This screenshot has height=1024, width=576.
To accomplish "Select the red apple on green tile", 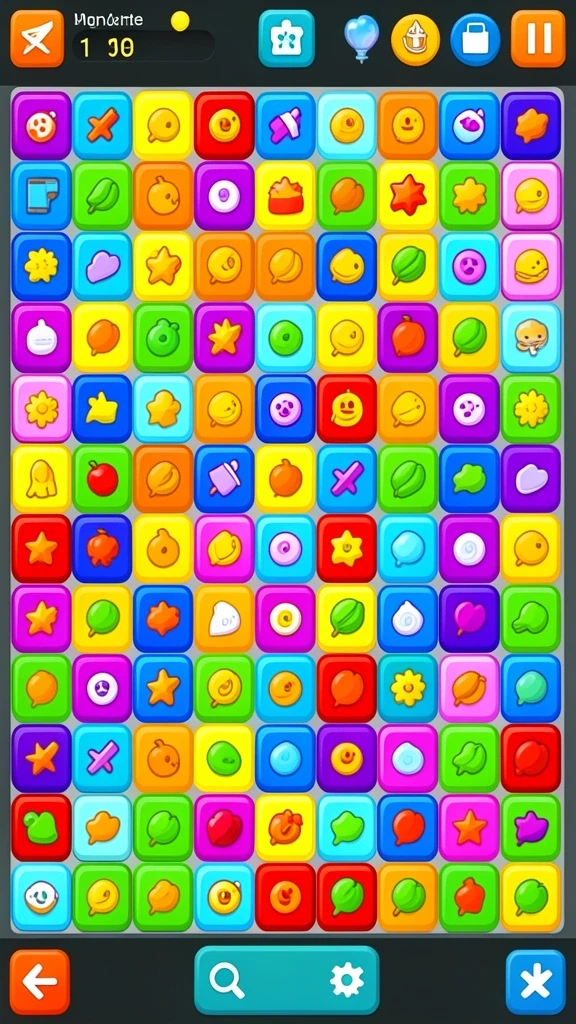I will pyautogui.click(x=103, y=479).
